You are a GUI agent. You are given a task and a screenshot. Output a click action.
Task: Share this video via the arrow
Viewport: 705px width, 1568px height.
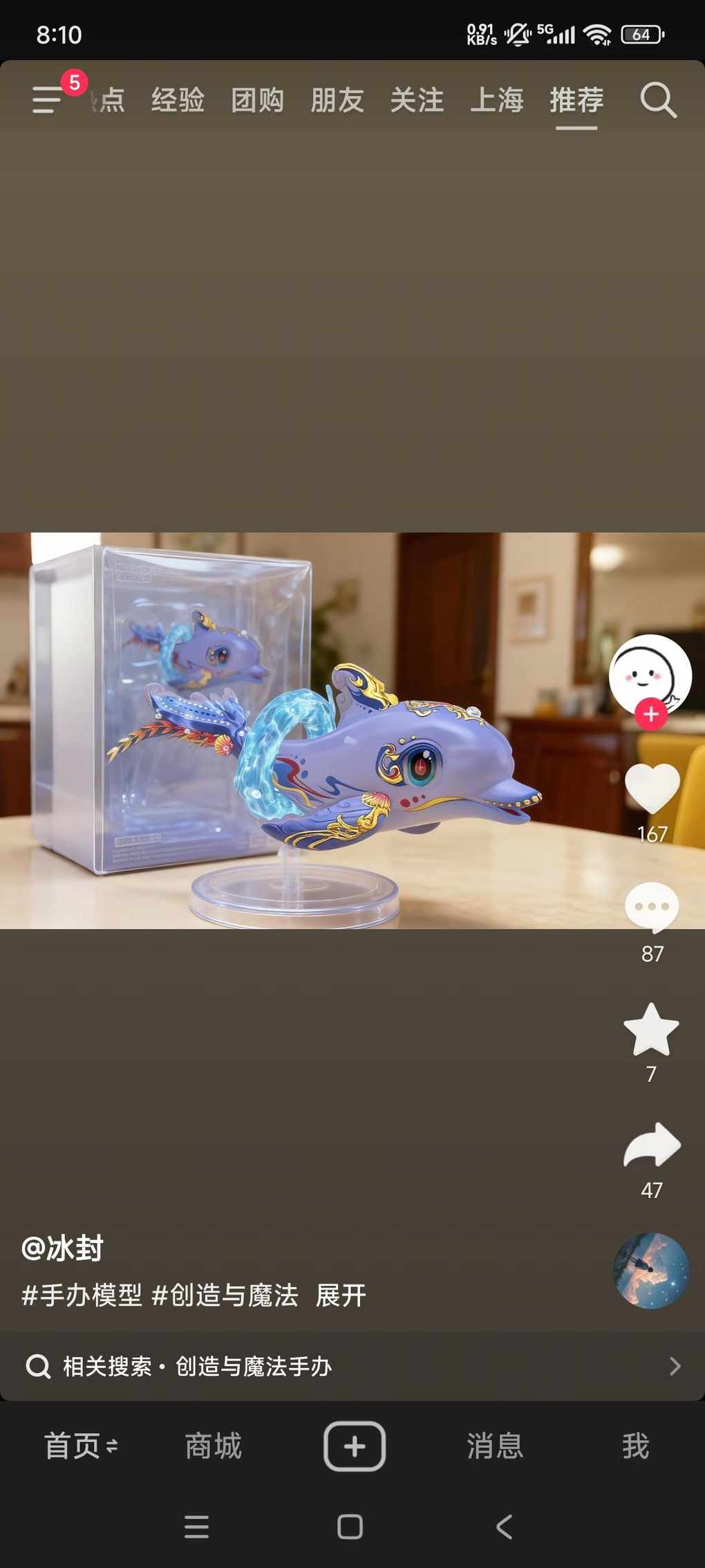point(651,1146)
